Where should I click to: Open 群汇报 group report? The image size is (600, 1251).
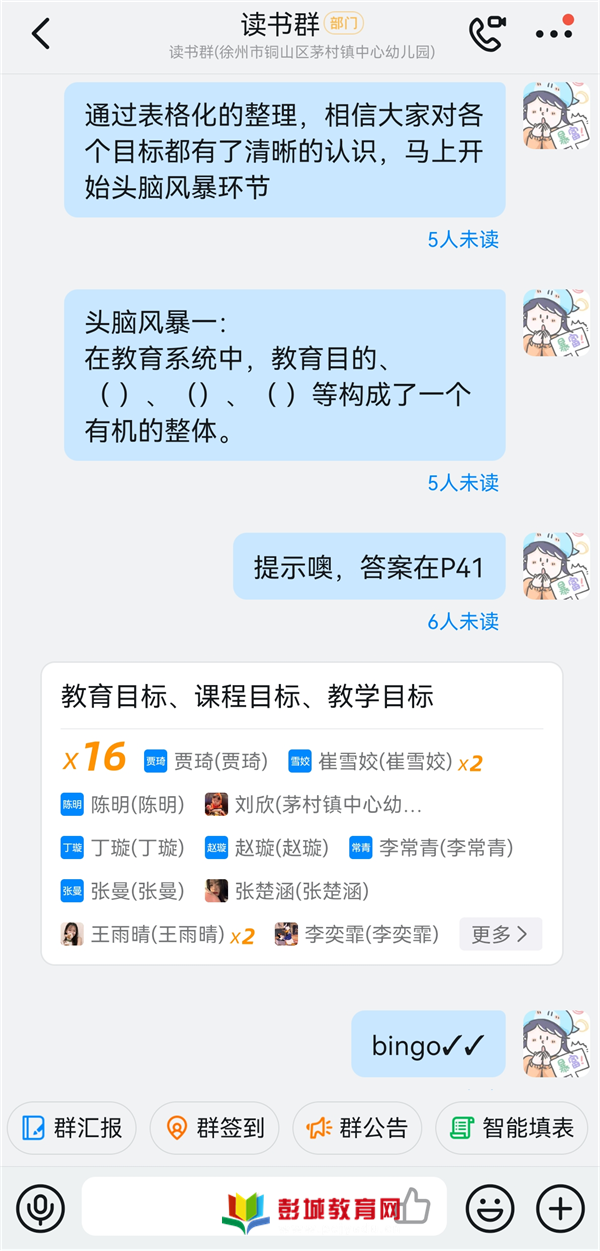point(75,1129)
